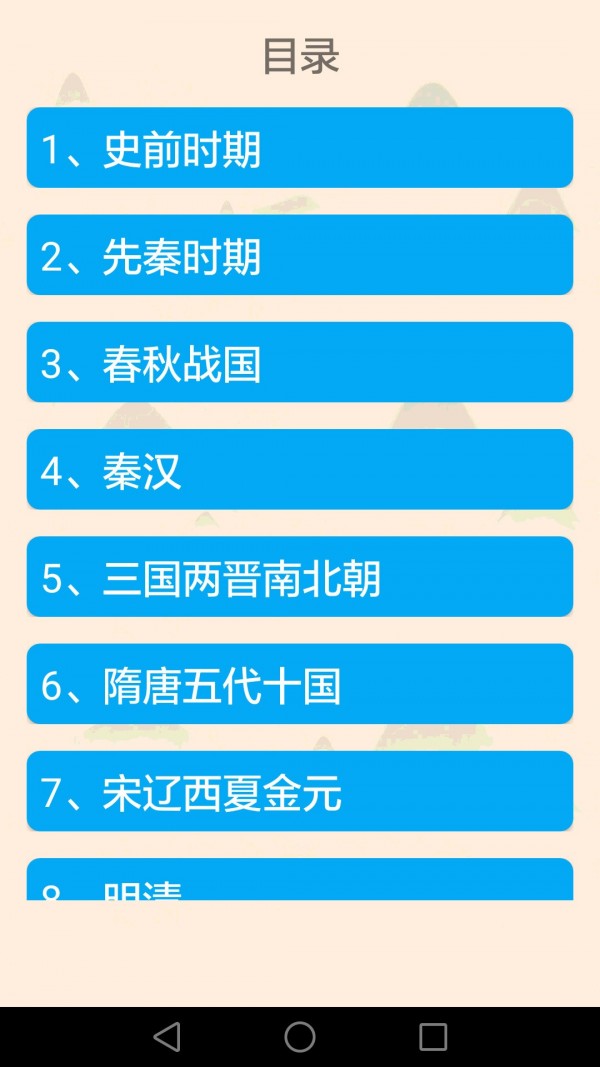The height and width of the screenshot is (1067, 600).
Task: Select chapter 2 先秦时期
Action: [x=300, y=255]
